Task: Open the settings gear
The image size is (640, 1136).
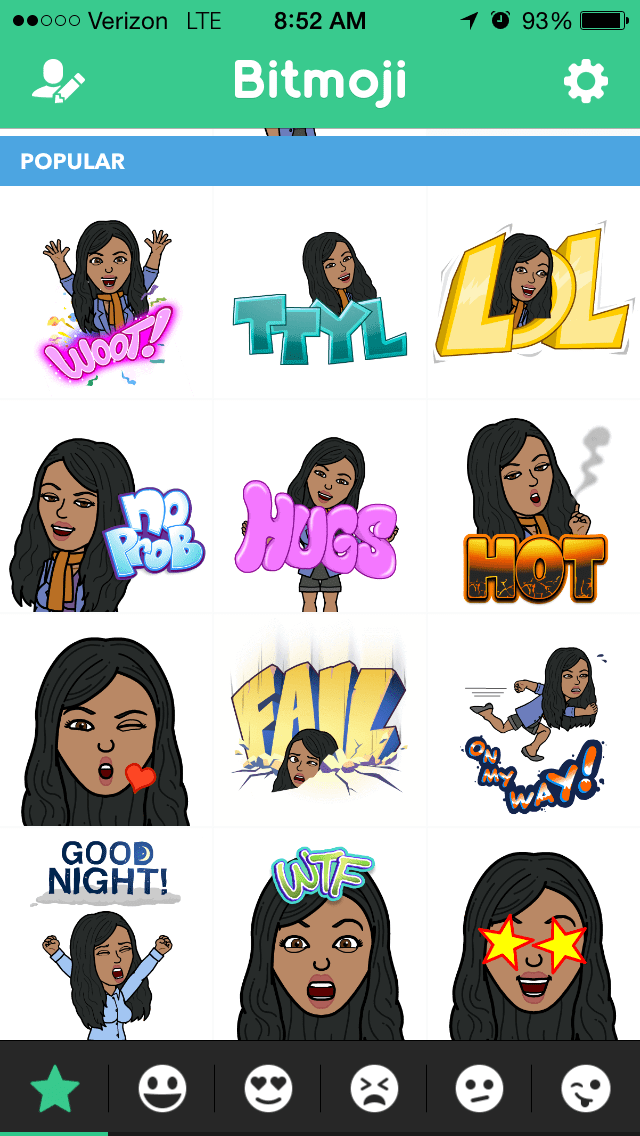Action: [585, 81]
